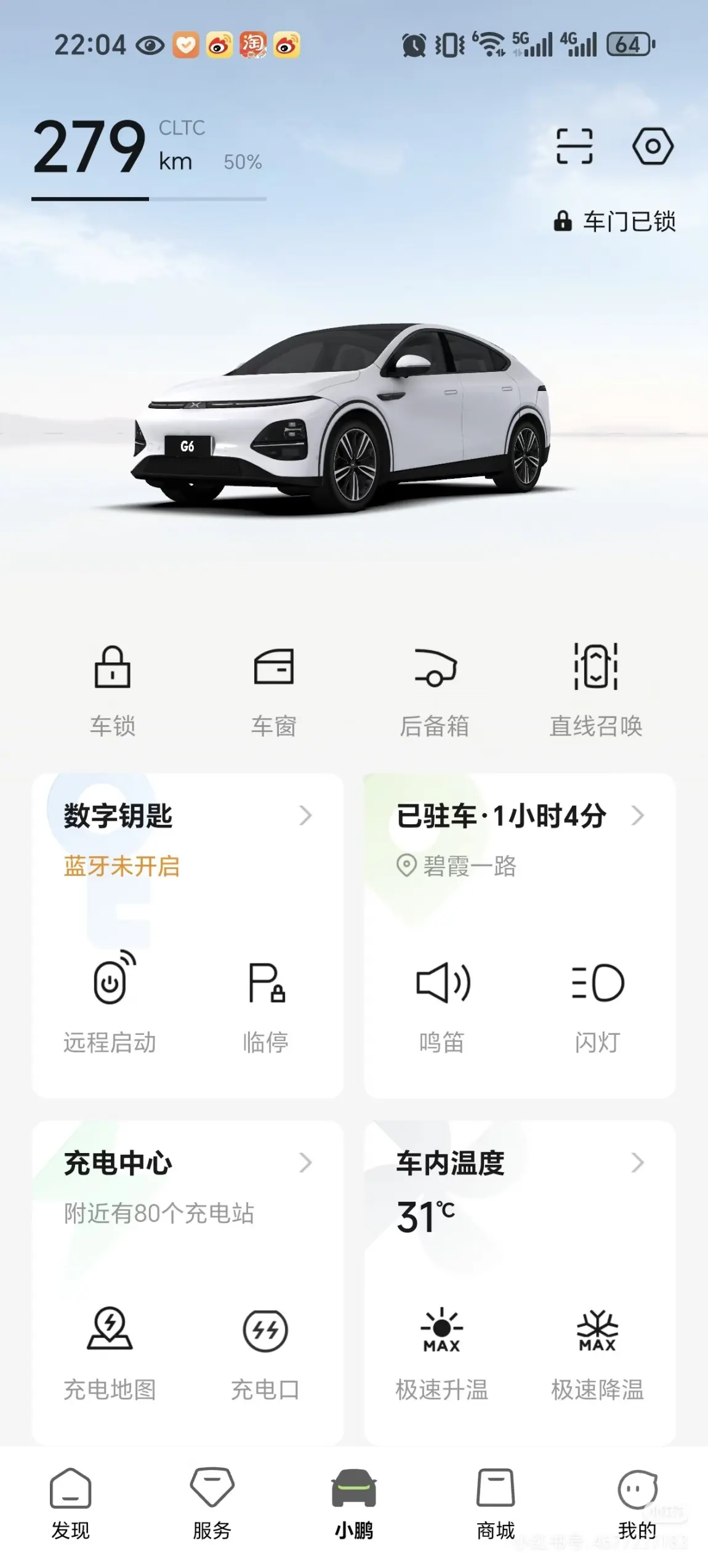Open the scan QR code icon
The image size is (708, 1568).
574,146
